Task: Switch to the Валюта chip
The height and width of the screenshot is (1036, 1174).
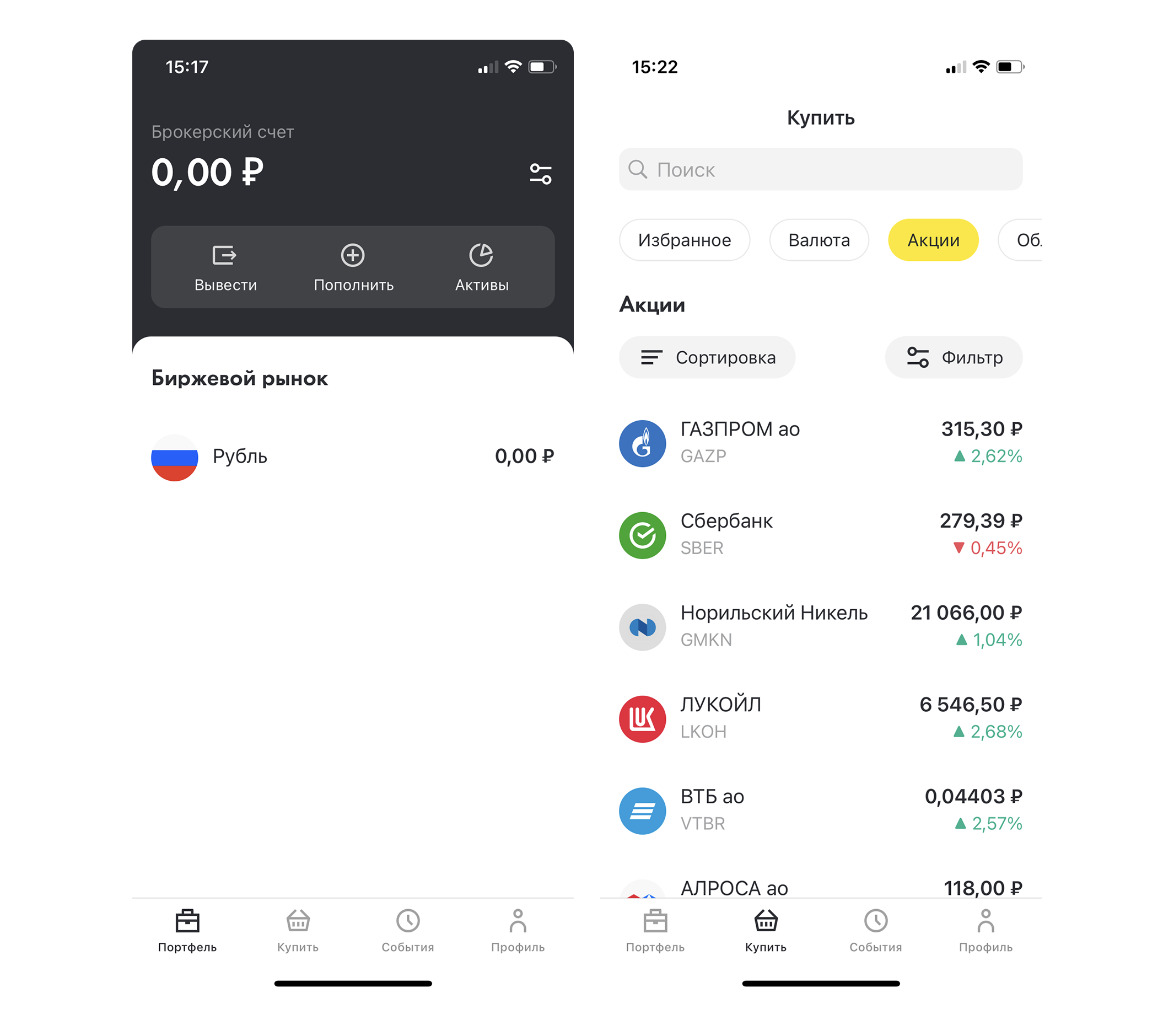Action: point(818,240)
